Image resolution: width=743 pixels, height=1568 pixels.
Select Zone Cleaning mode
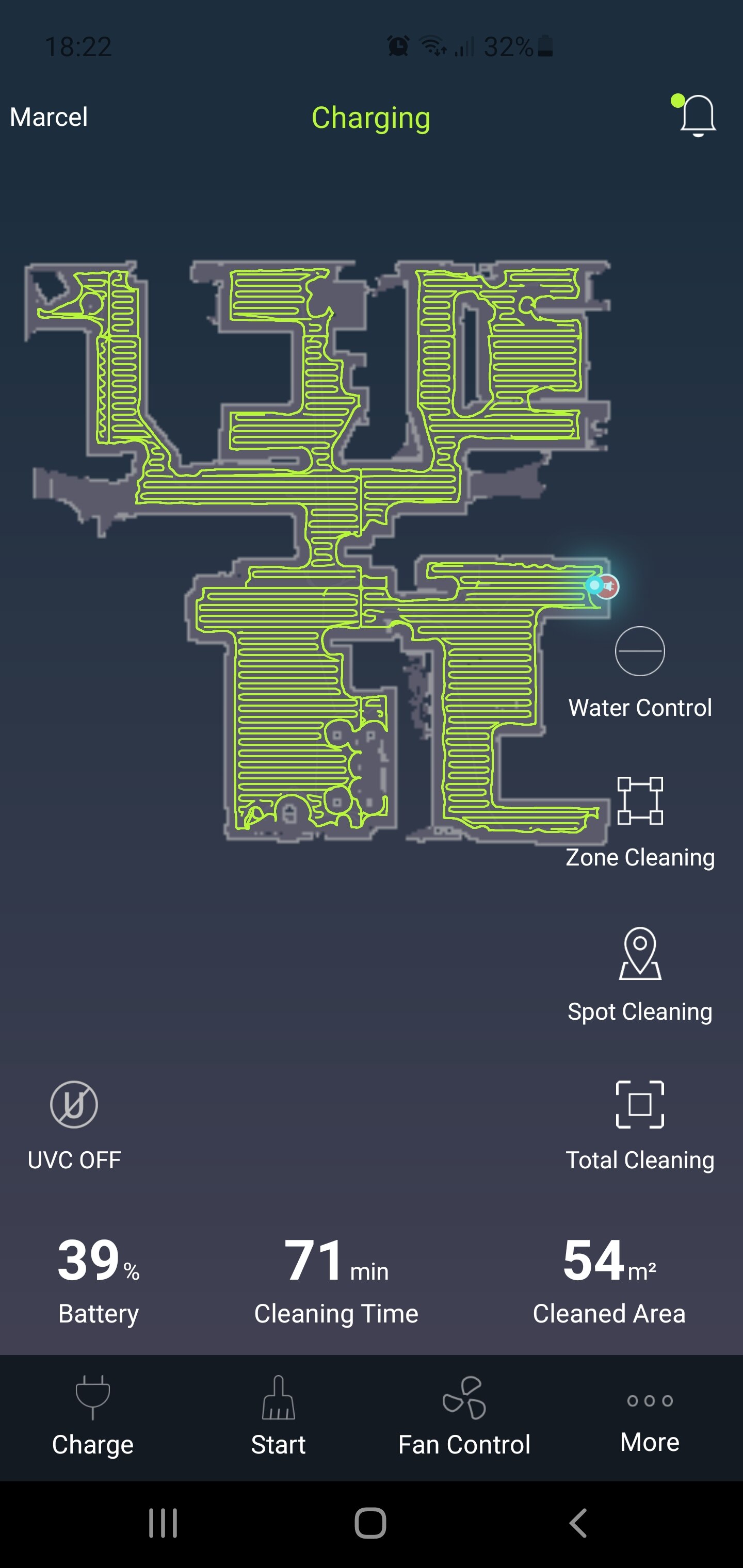click(x=639, y=801)
